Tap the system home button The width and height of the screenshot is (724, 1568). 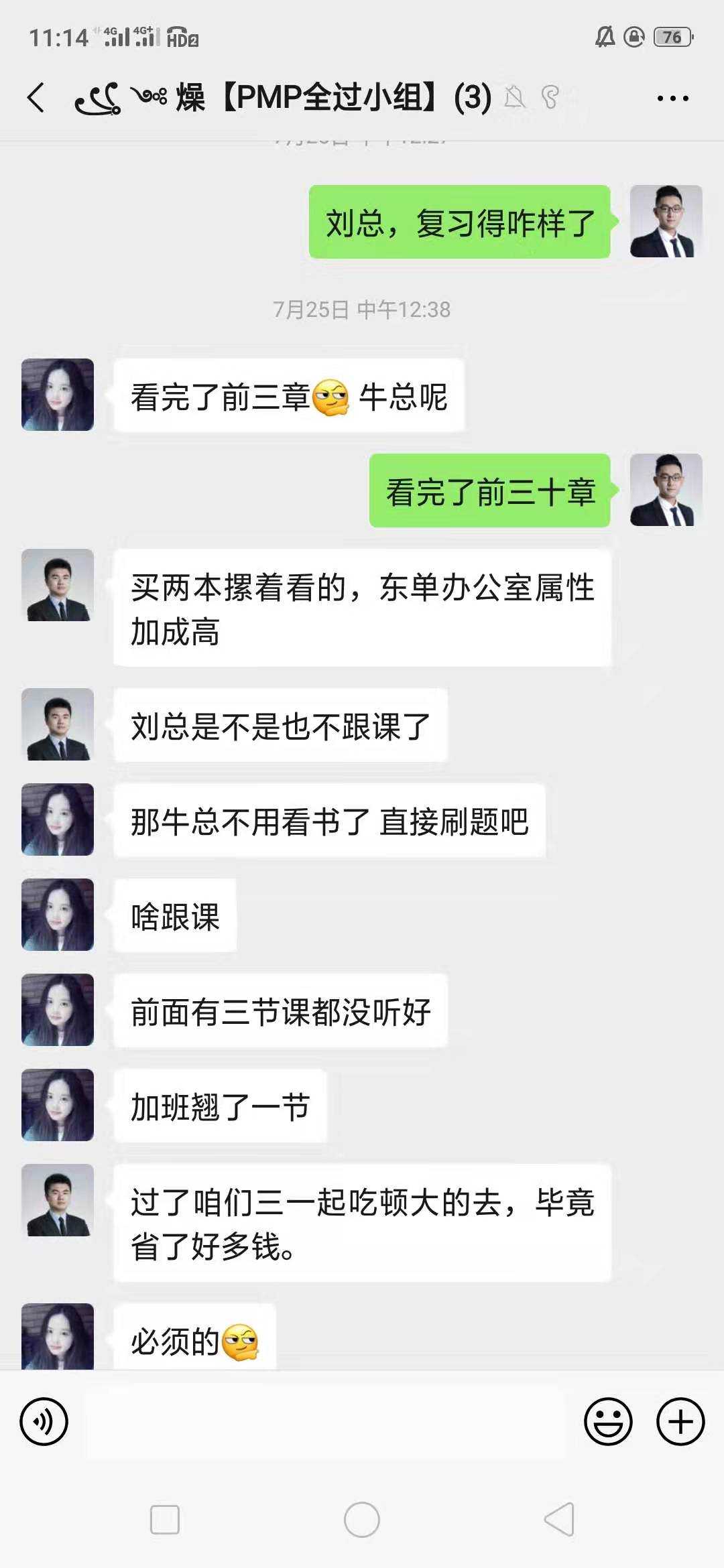(x=362, y=1520)
